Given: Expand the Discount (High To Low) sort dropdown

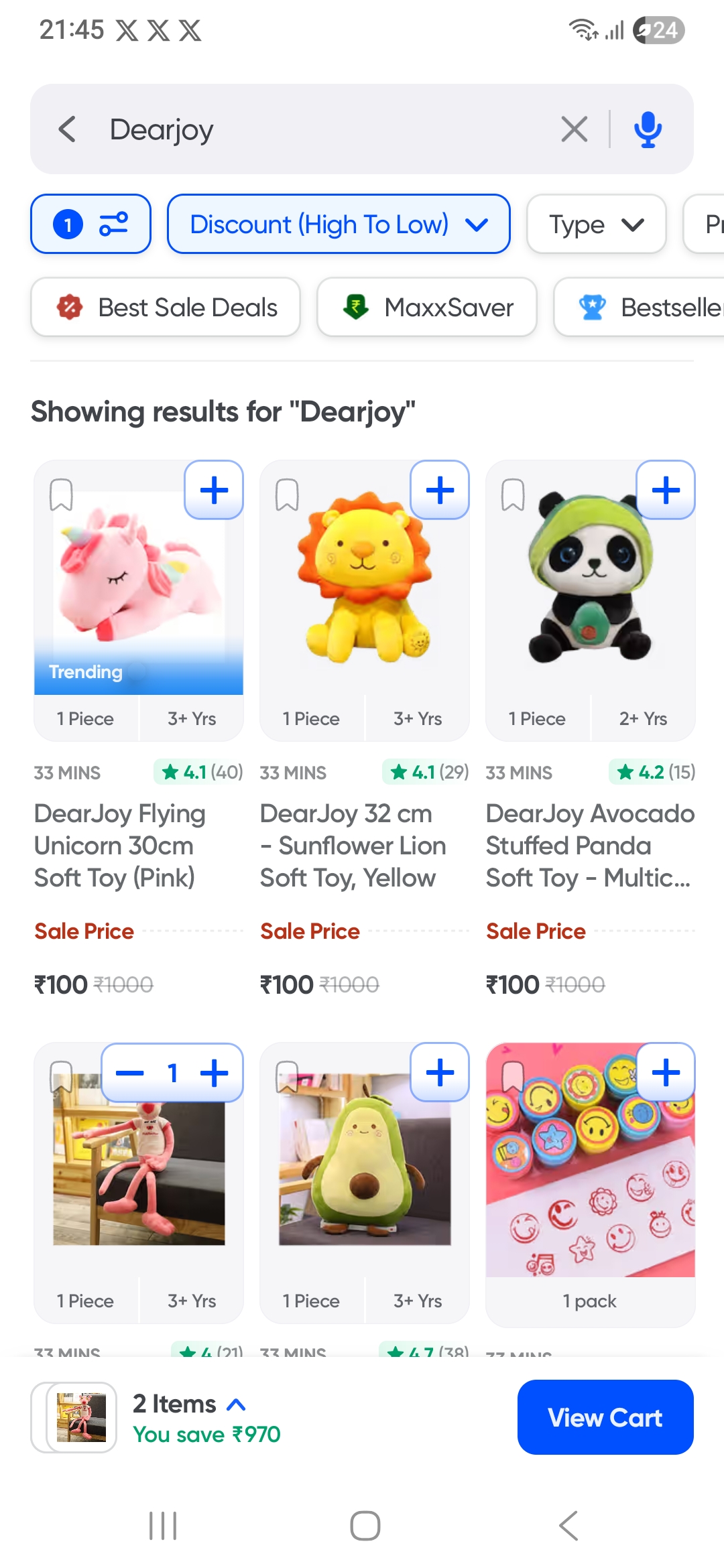Looking at the screenshot, I should click(339, 224).
